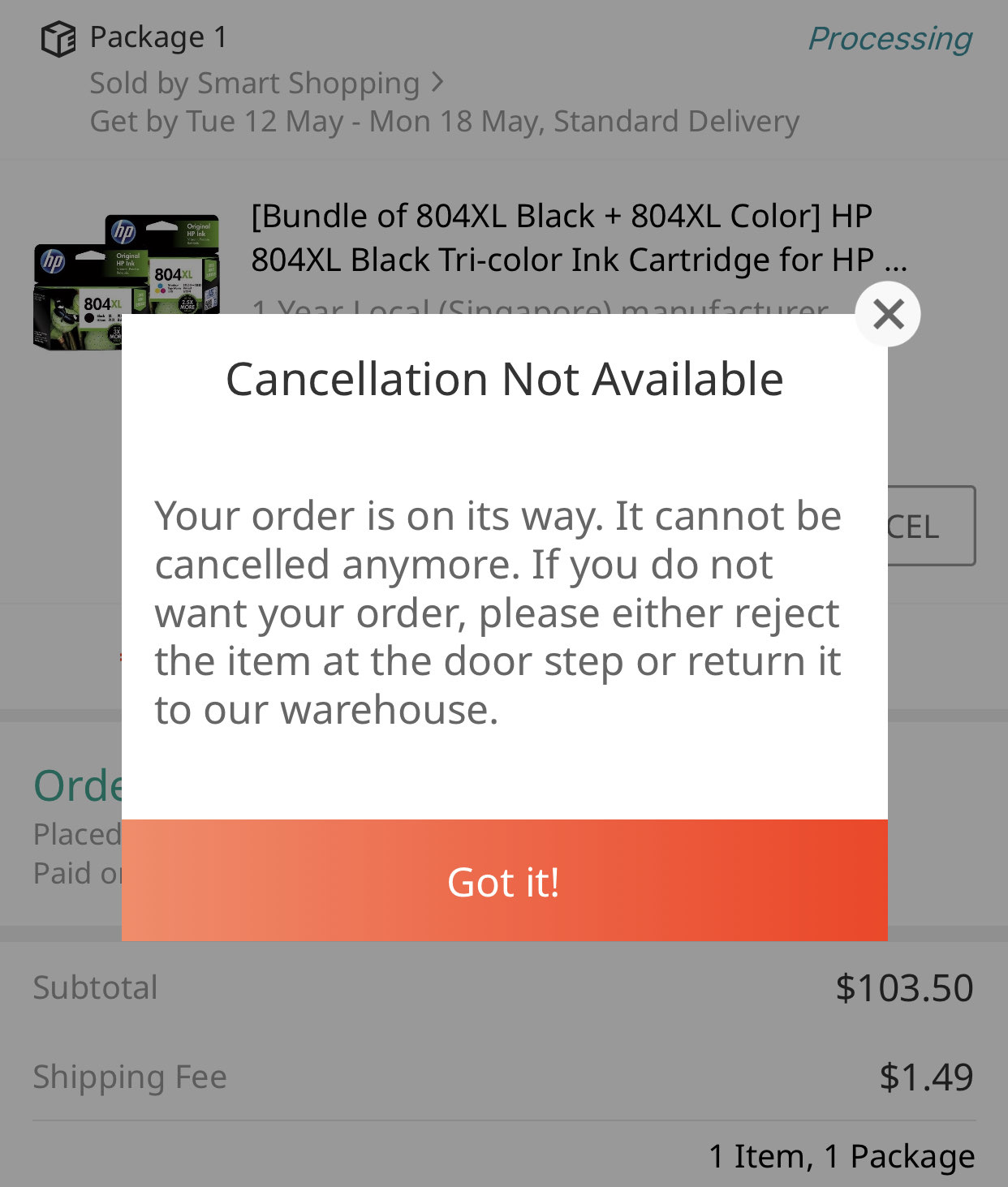
Task: Tap the Got it! button
Action: tap(504, 880)
